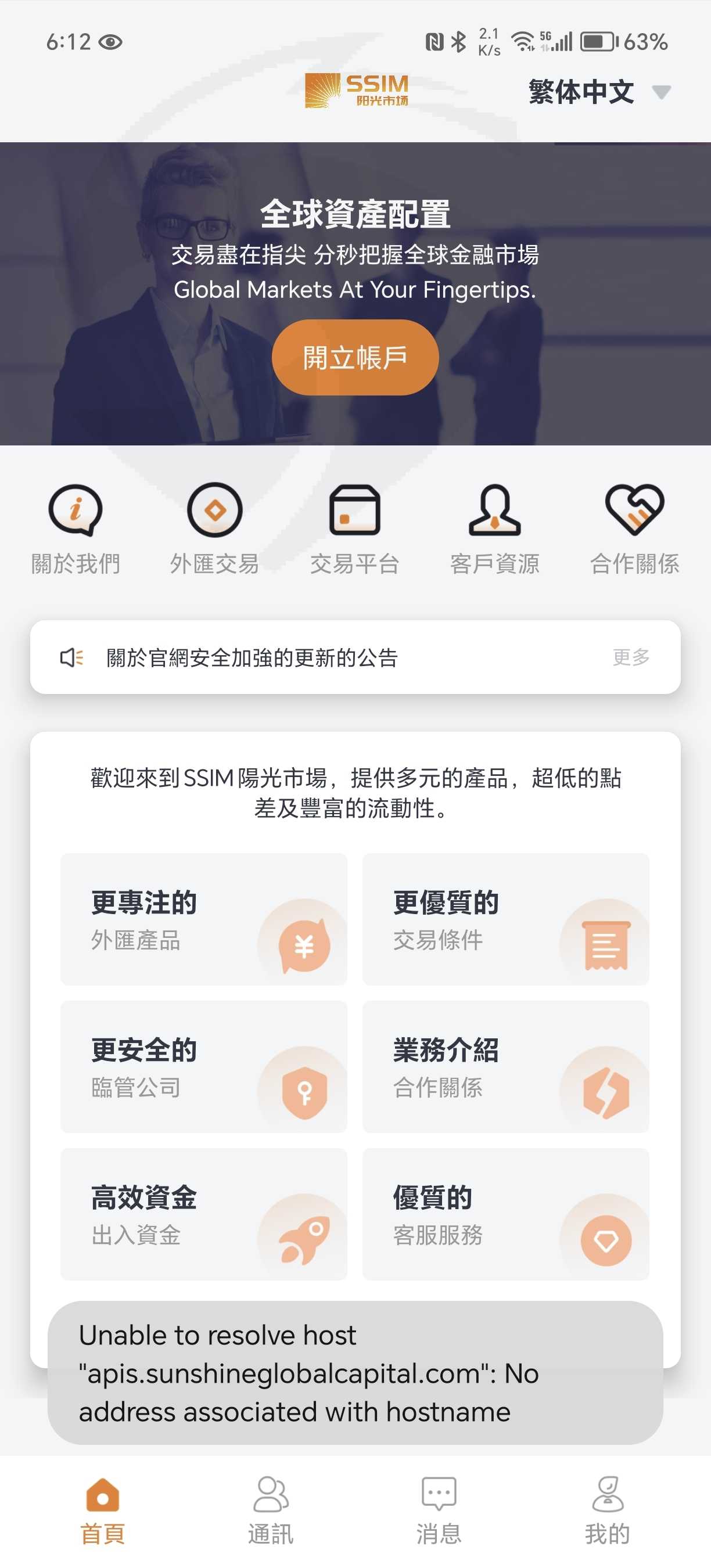Screen dimensions: 711x1568
Task: Open the 優質的 客服服務 card
Action: [x=506, y=1214]
